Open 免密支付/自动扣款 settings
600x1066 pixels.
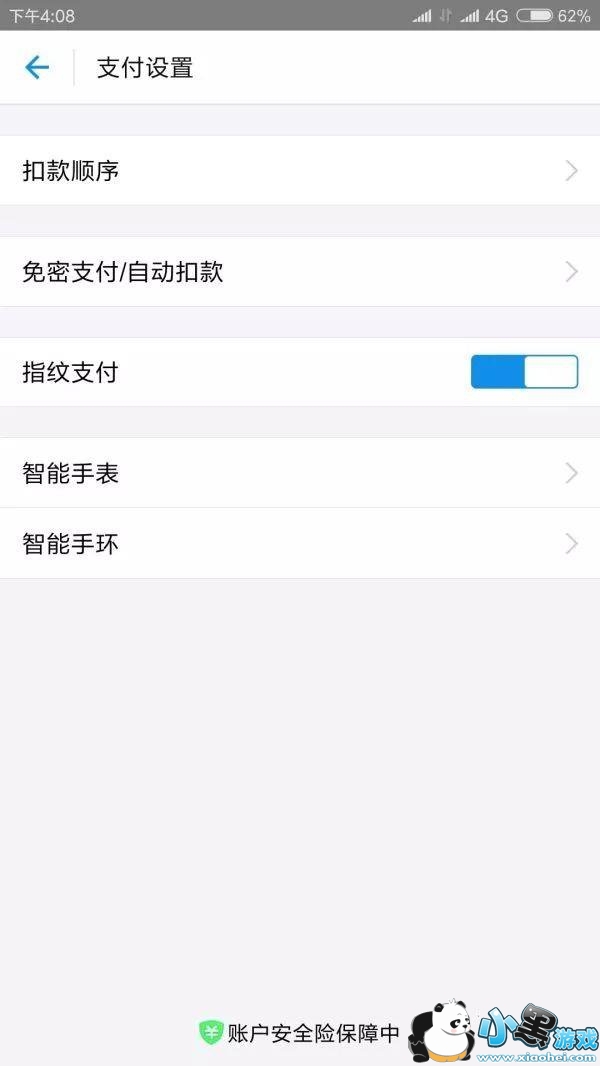300,272
